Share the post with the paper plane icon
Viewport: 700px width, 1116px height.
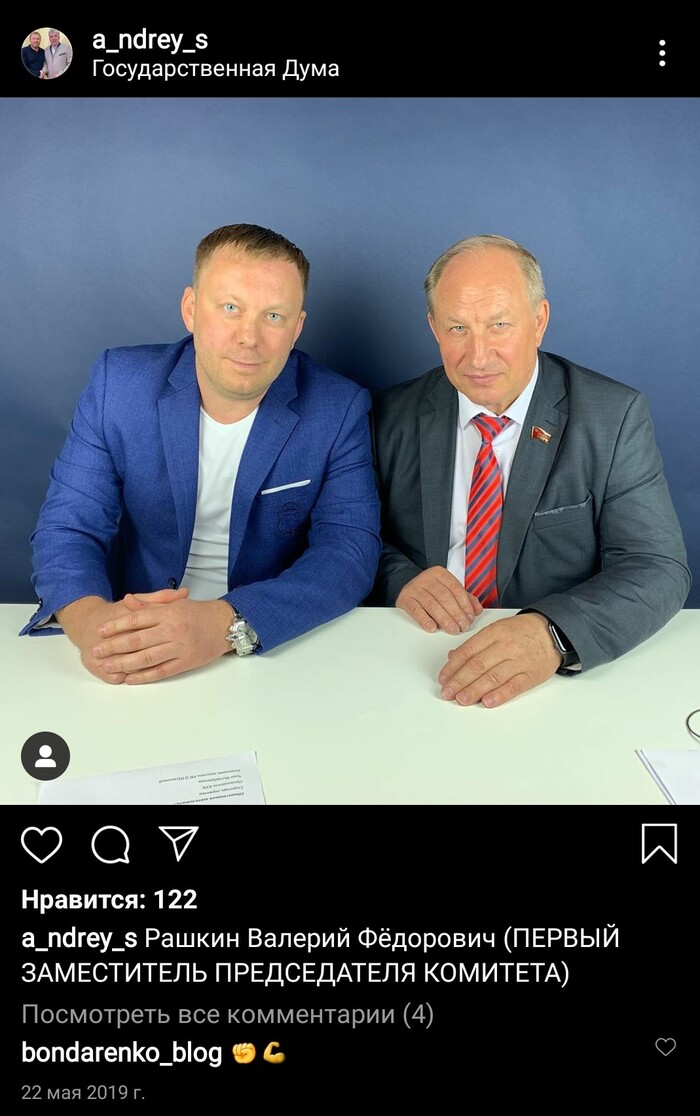179,844
